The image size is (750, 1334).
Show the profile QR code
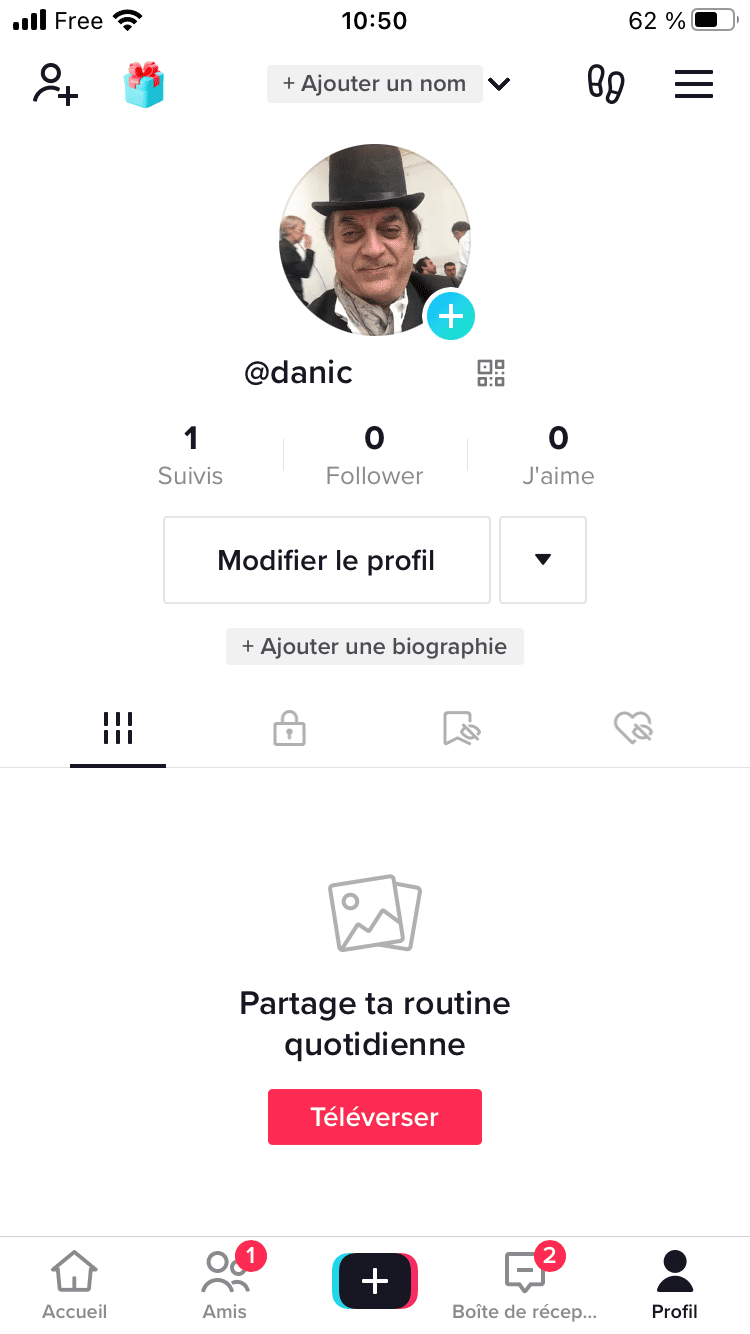[x=491, y=373]
